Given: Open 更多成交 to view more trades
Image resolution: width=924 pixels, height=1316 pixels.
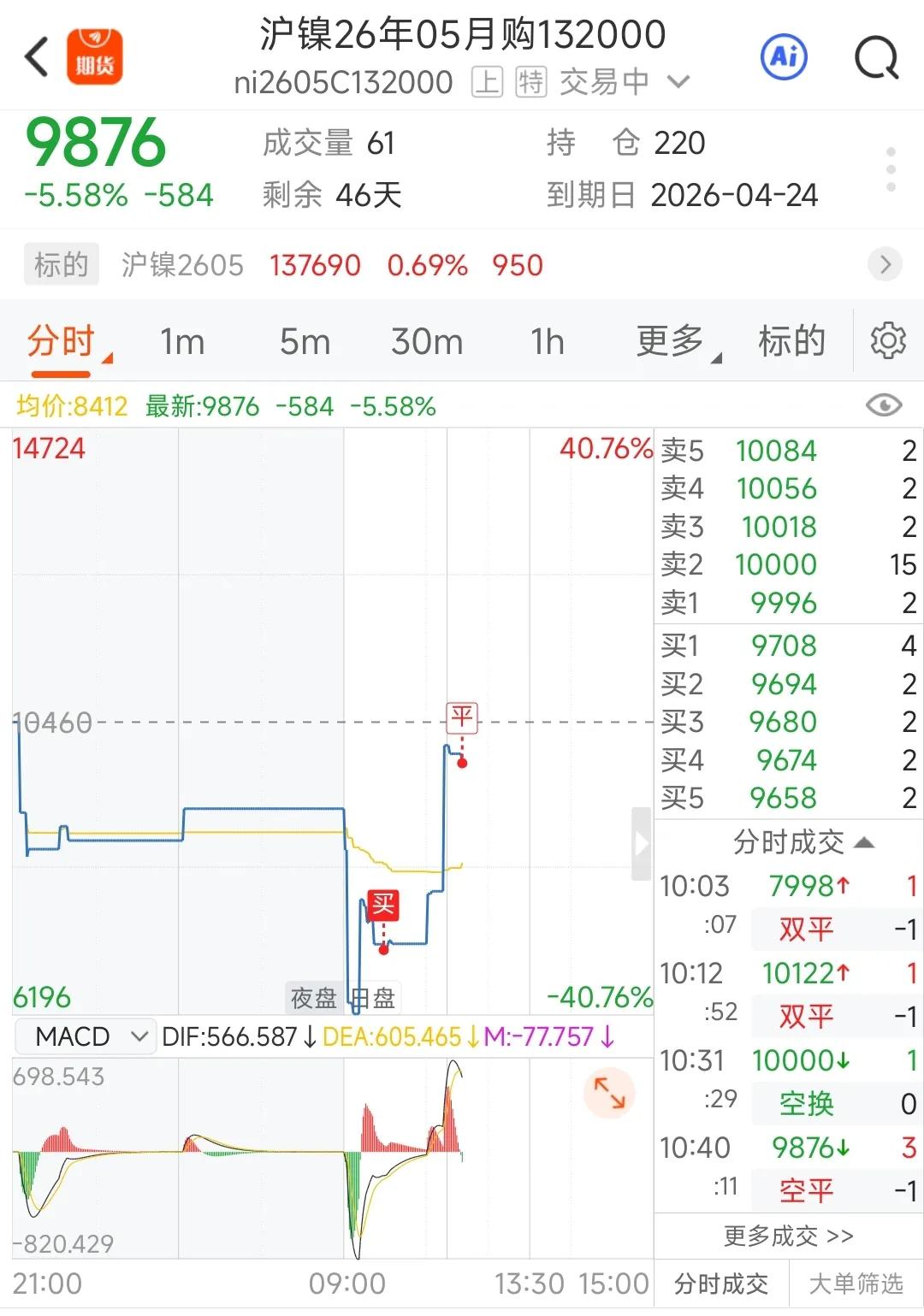Looking at the screenshot, I should click(786, 1235).
